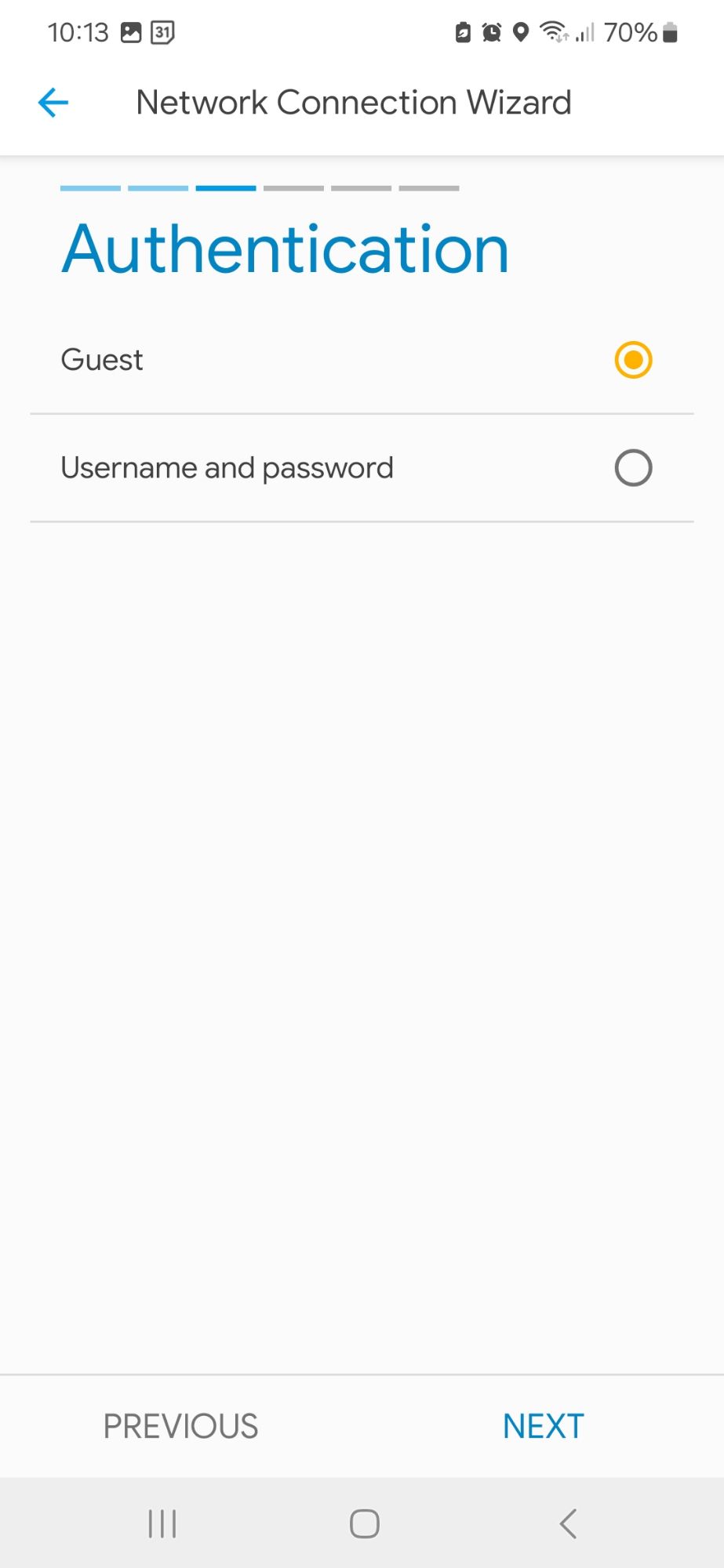
Task: Open recent apps from navigation bar
Action: (162, 1524)
